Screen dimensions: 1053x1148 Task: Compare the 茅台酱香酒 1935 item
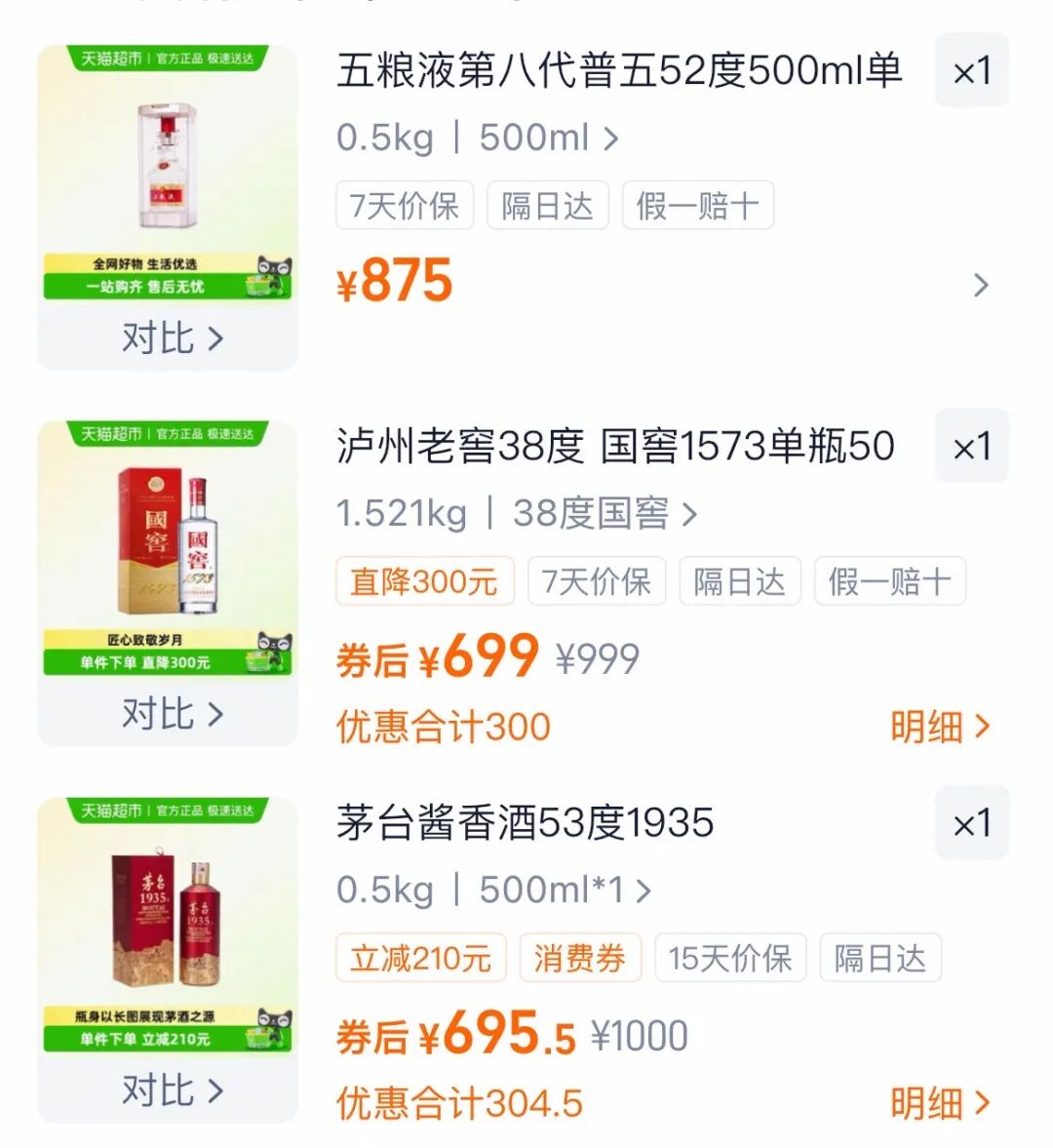click(172, 1090)
